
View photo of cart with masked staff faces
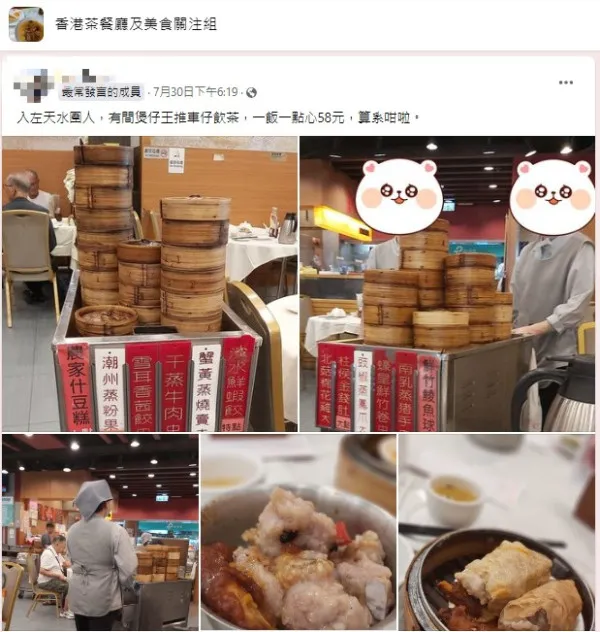coord(447,284)
